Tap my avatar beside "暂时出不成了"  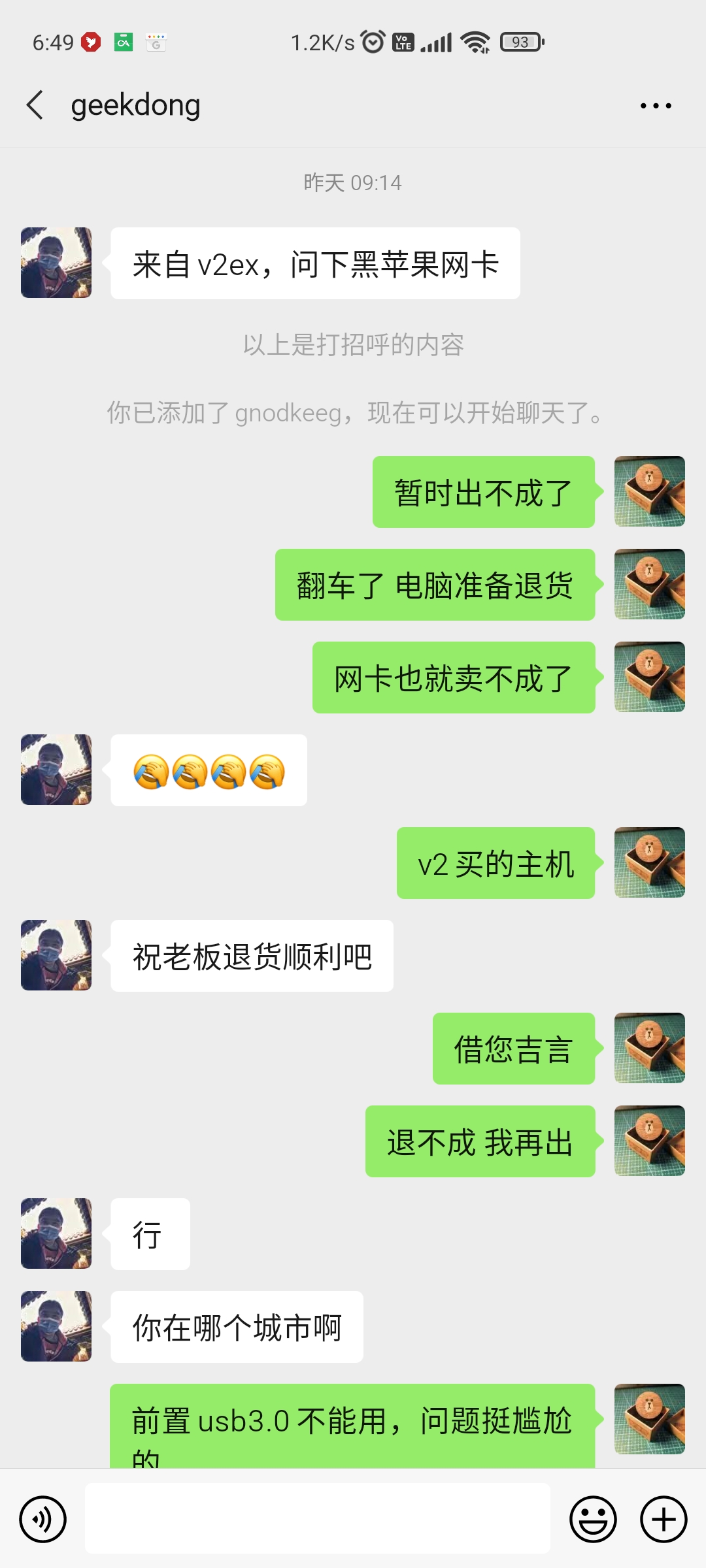point(649,491)
